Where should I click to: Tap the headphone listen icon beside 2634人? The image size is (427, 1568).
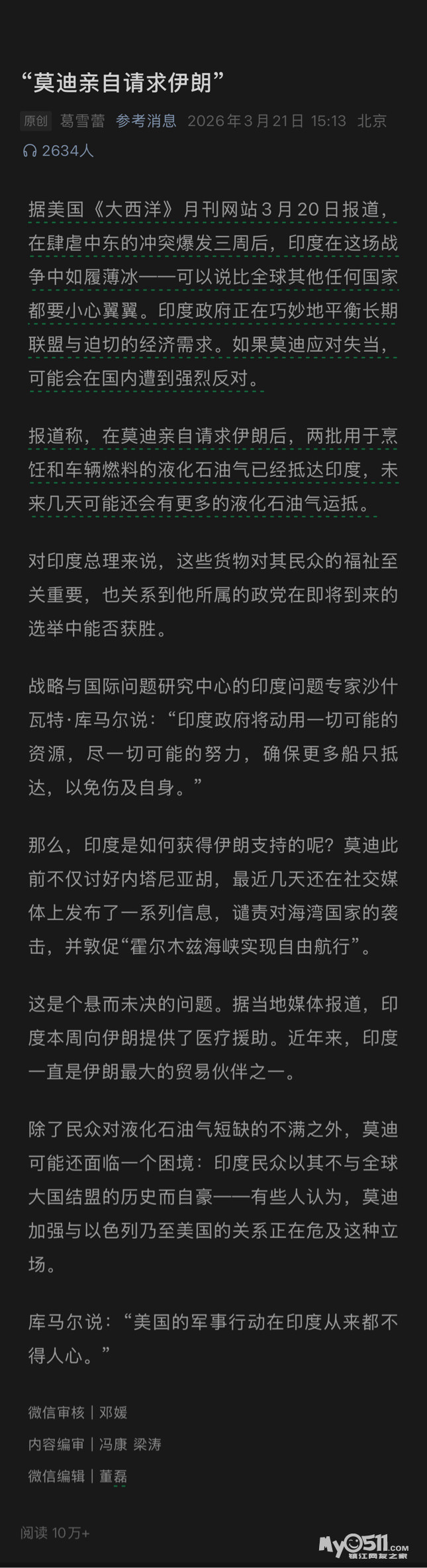(x=29, y=151)
